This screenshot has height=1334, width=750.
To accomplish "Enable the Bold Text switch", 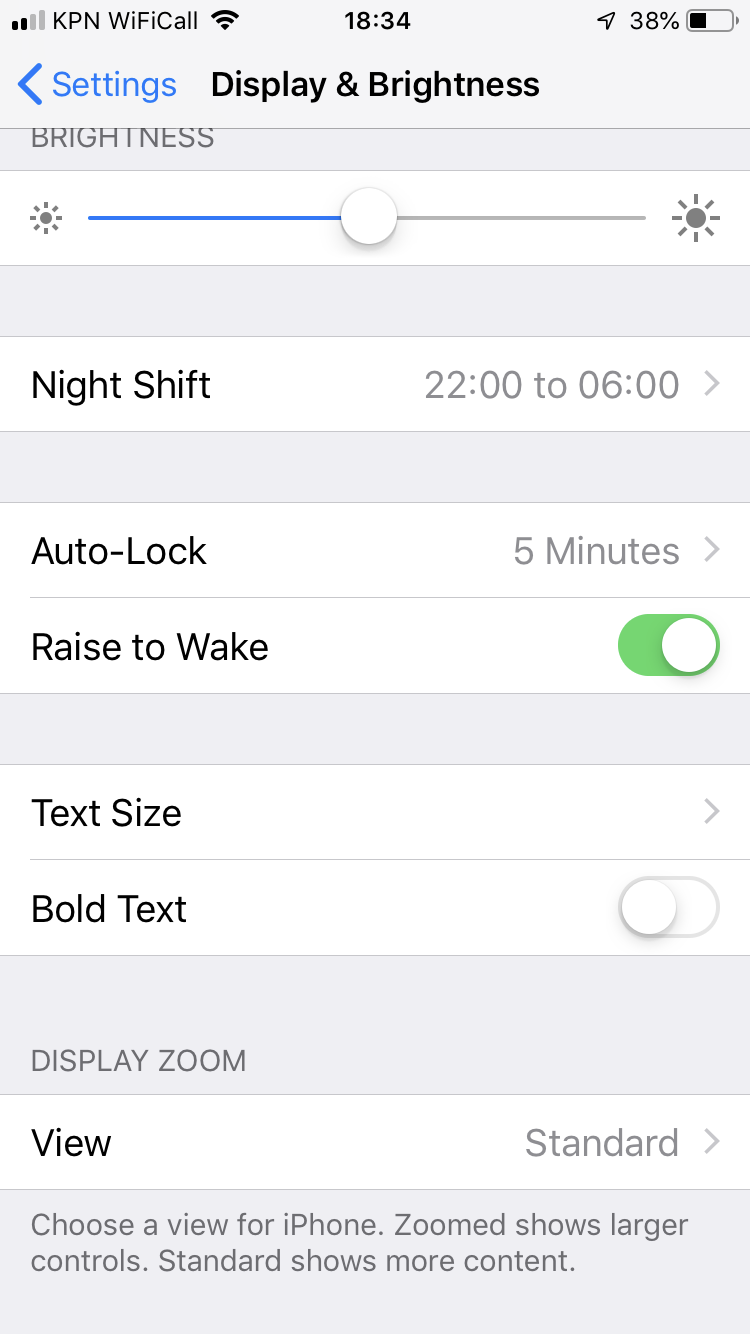I will (669, 909).
